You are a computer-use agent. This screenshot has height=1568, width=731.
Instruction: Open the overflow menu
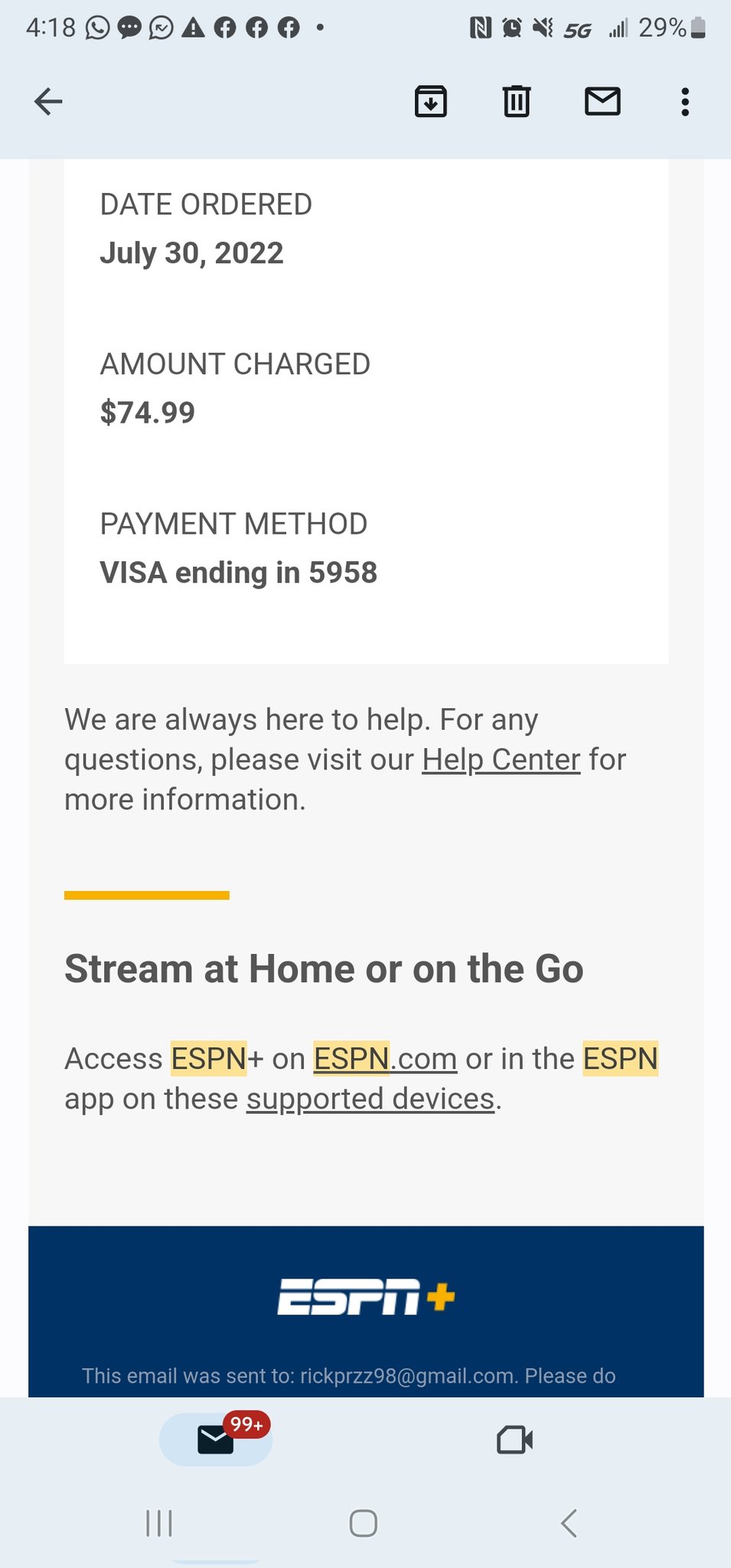[x=685, y=101]
